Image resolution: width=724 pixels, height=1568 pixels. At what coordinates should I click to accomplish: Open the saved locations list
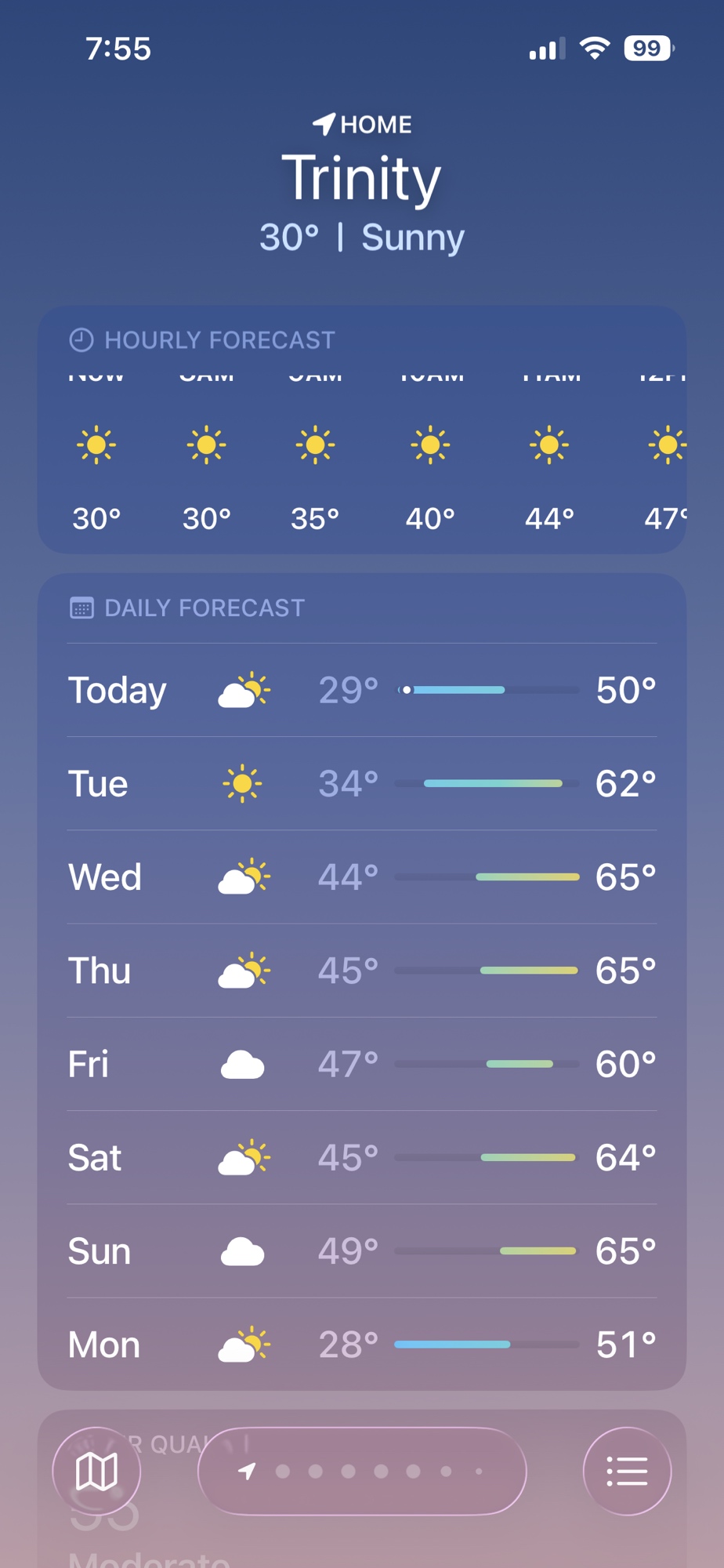(x=627, y=1472)
